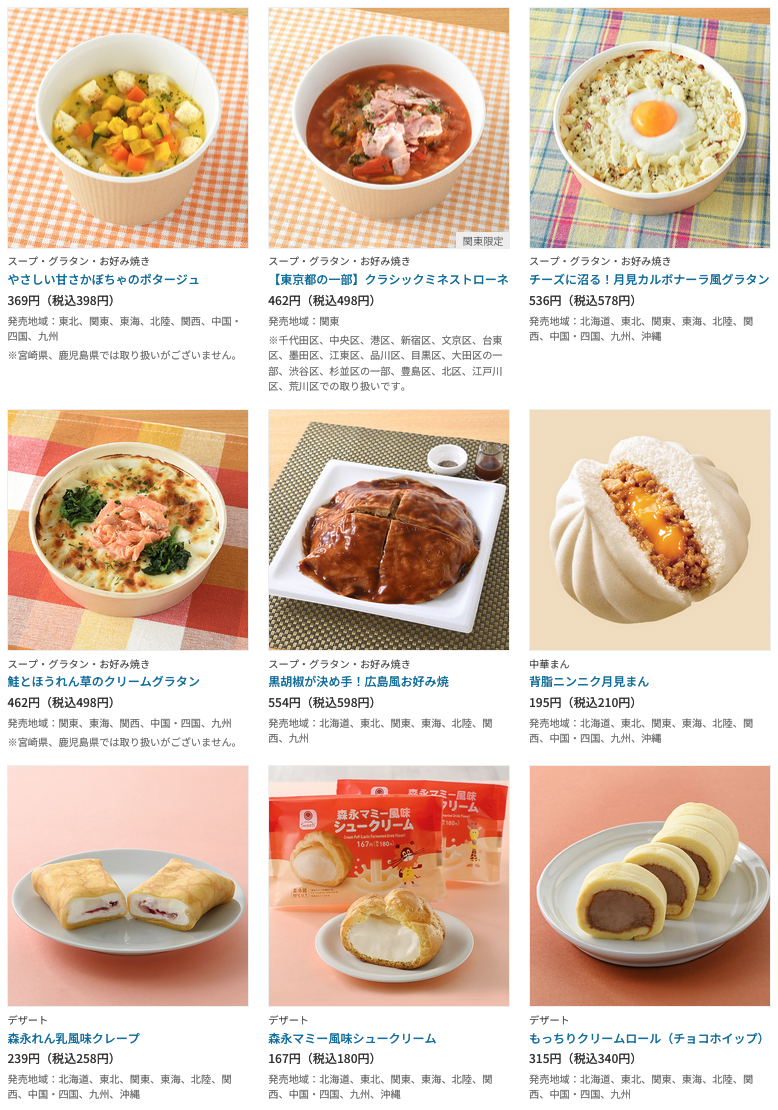
Task: Tap the condensed milk crepe photo
Action: click(x=128, y=886)
